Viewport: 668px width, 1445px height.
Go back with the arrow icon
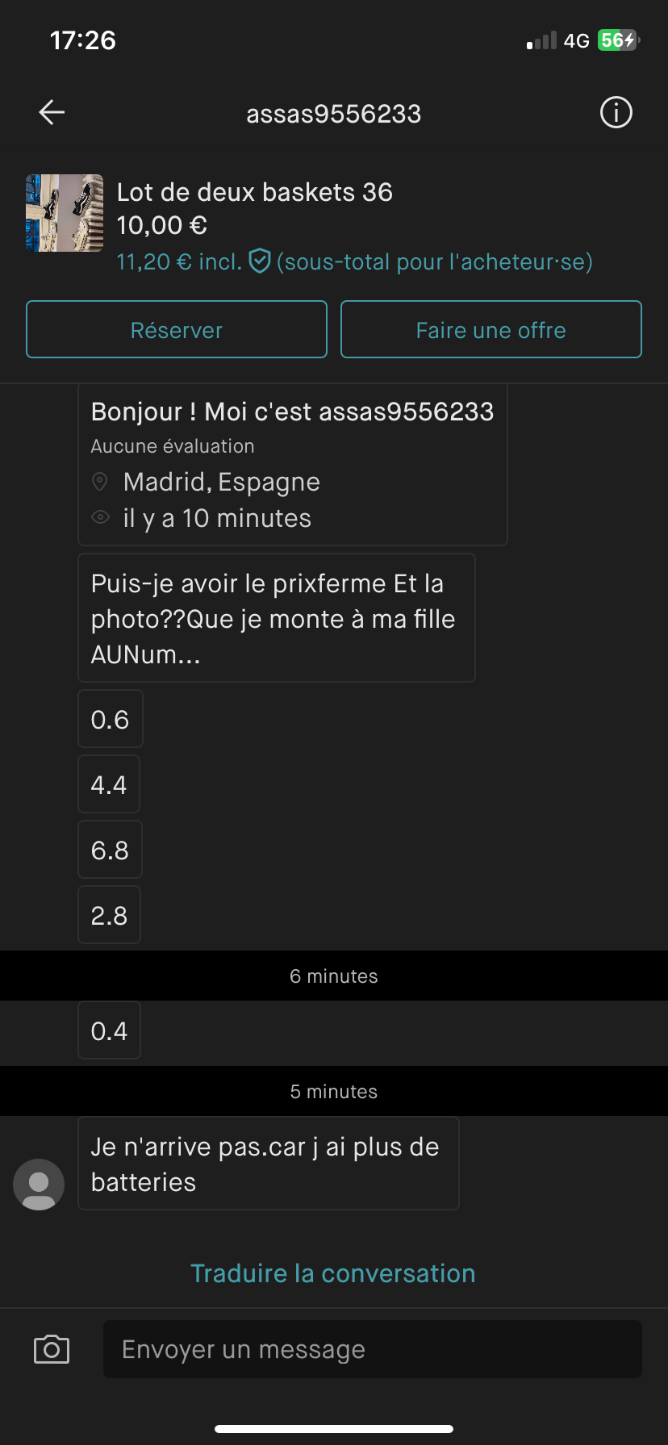click(52, 113)
